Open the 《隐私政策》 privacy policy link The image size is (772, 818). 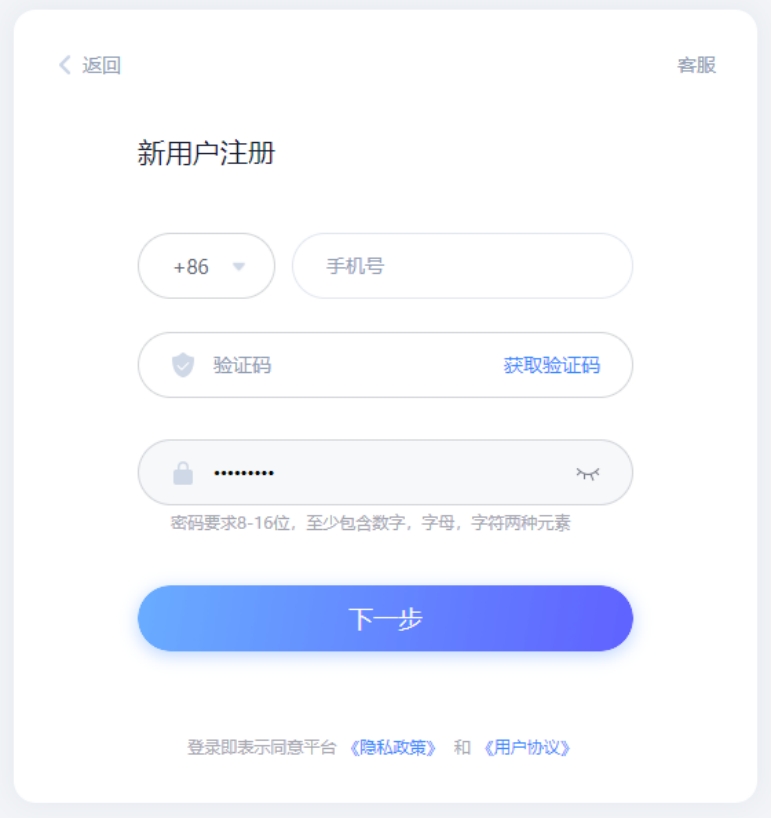coord(393,748)
